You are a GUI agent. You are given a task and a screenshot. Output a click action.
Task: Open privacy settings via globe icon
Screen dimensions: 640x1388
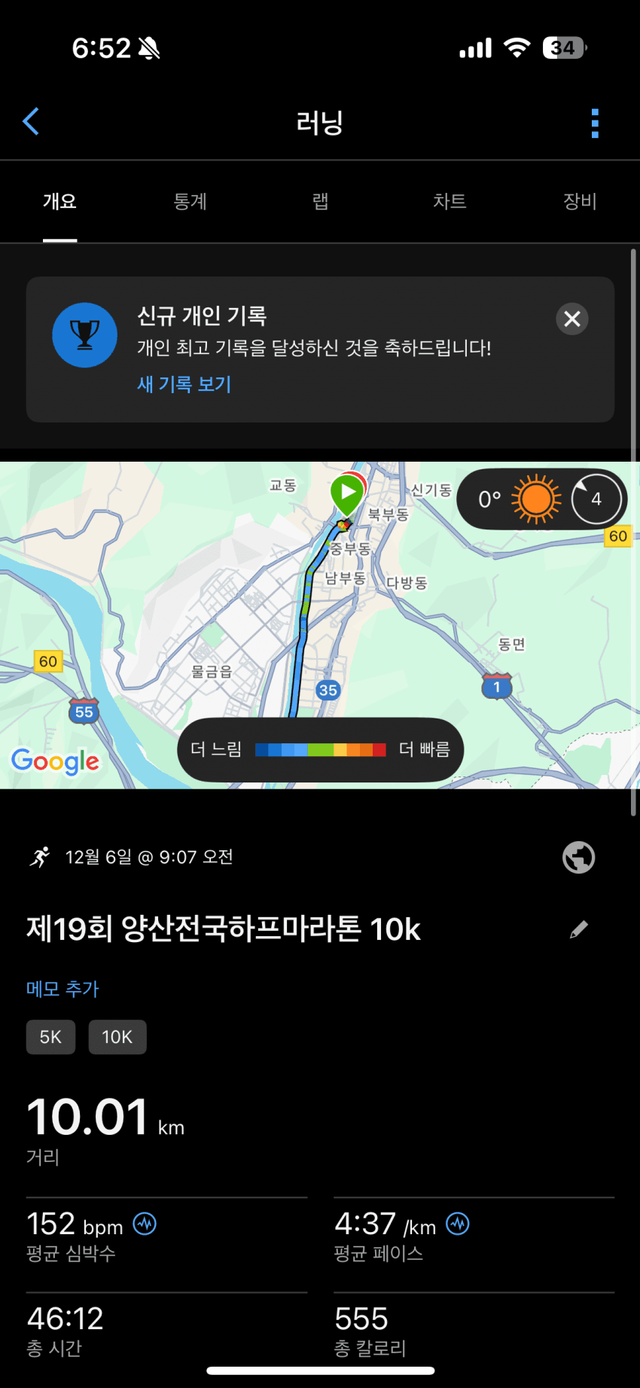578,857
